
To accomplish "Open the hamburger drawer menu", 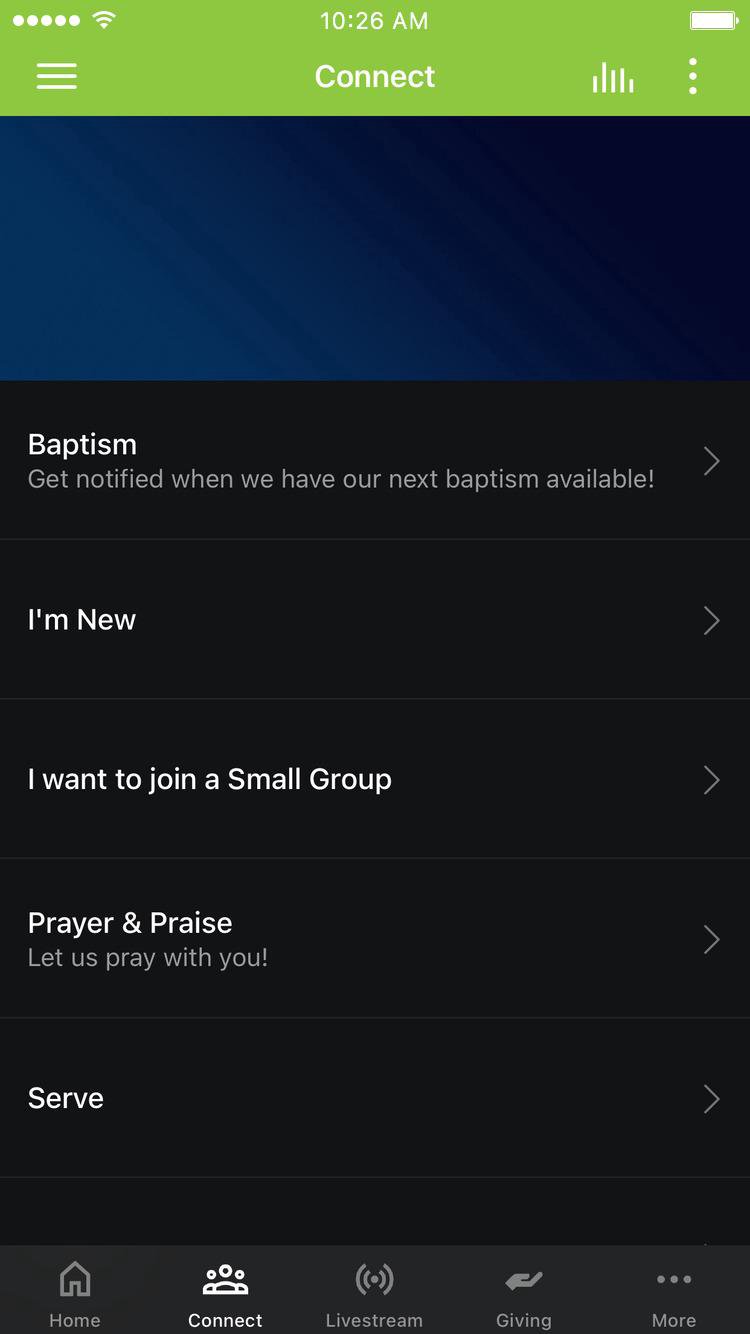I will pyautogui.click(x=57, y=77).
